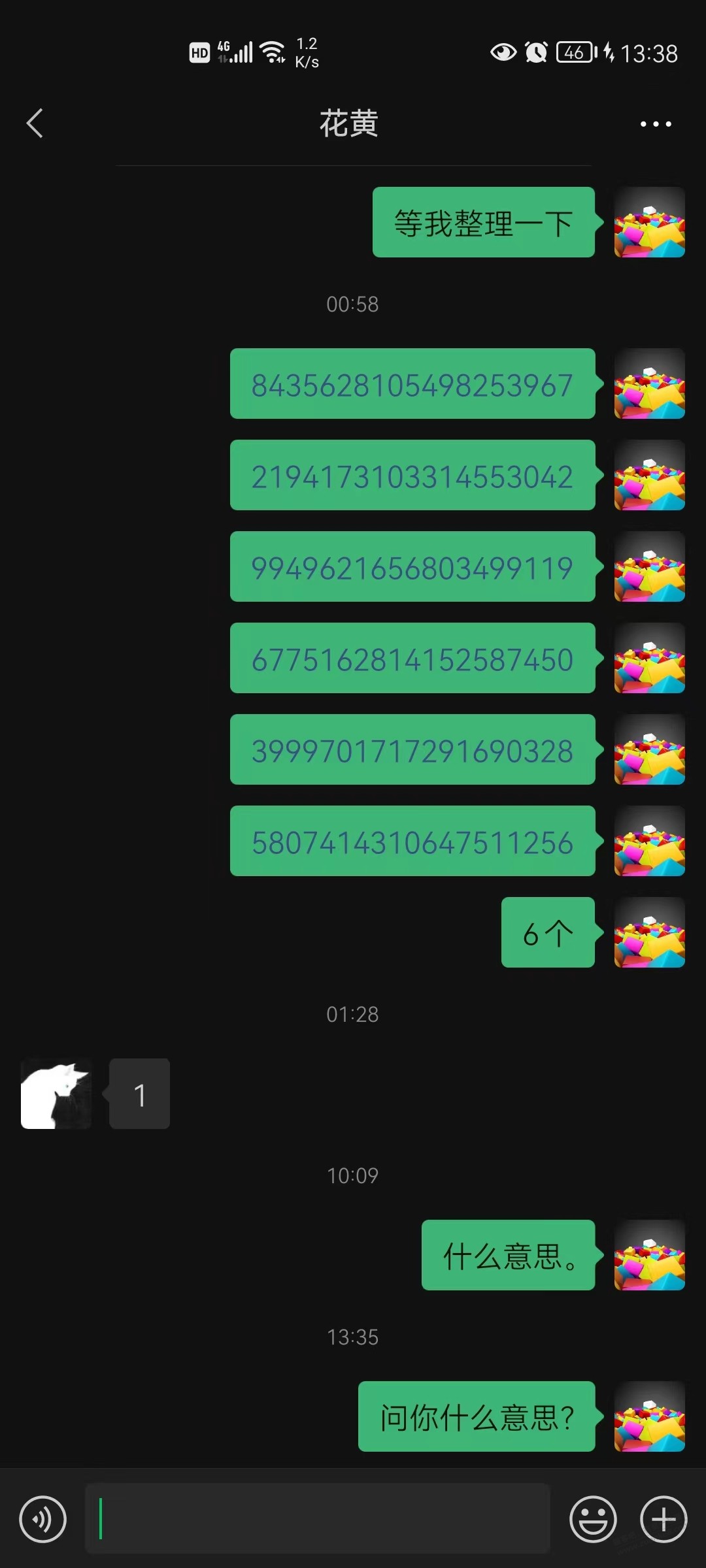706x1568 pixels.
Task: Open the emoji sticker panel
Action: pos(593,1519)
